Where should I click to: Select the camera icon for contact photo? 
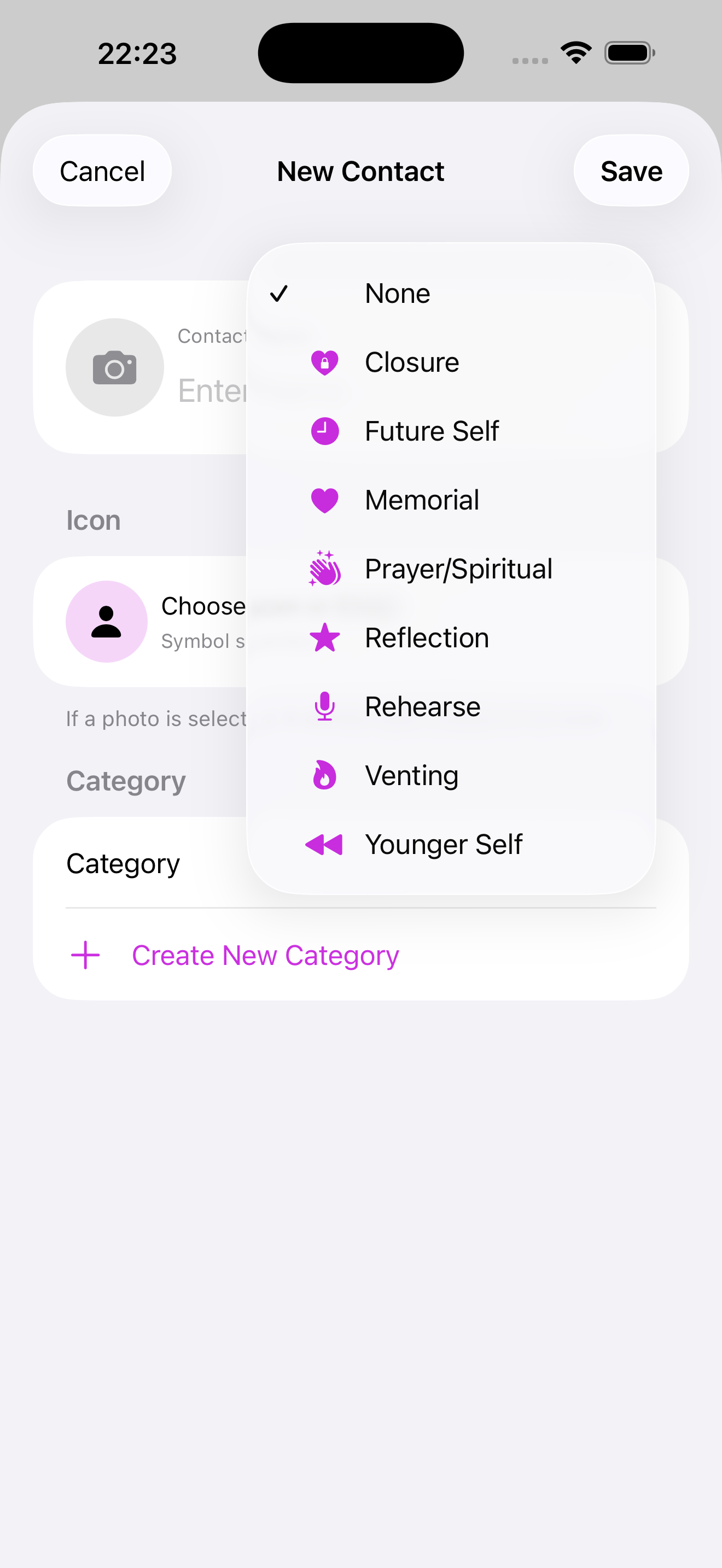pos(115,366)
